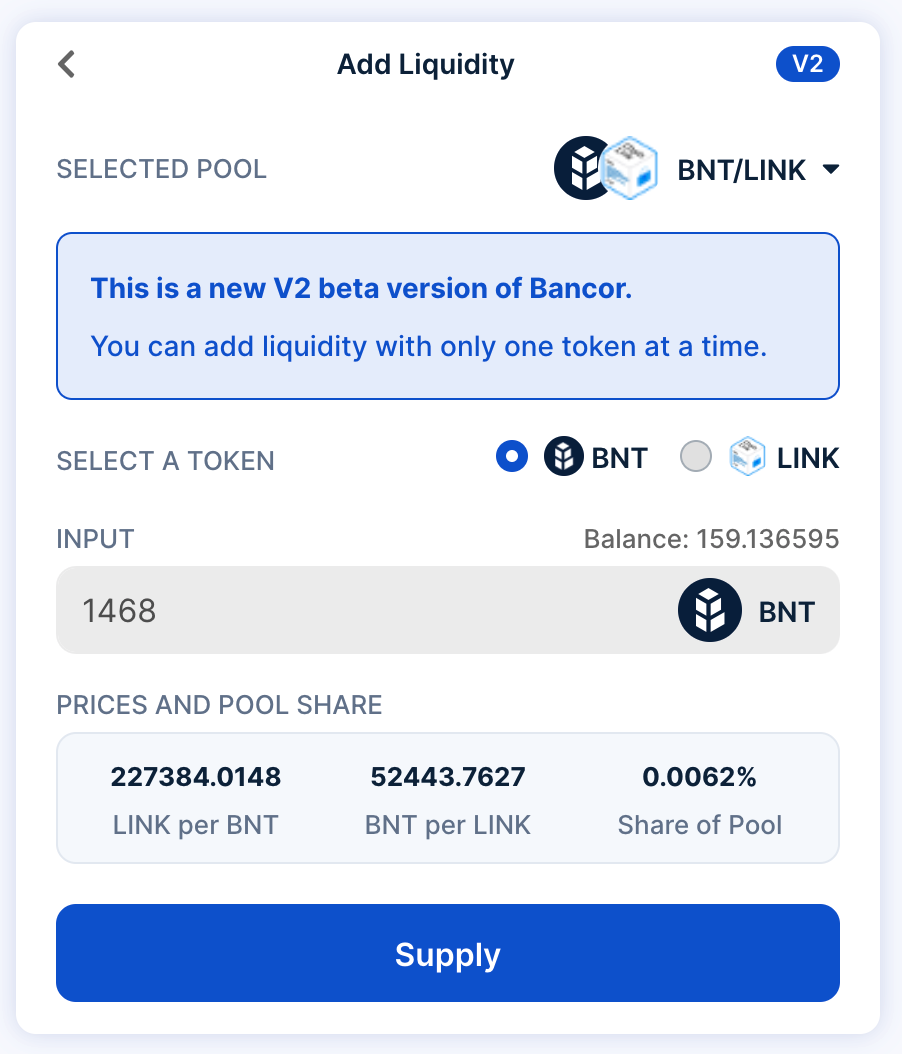Select the LINK icon next to its radio option
The height and width of the screenshot is (1054, 902).
pos(746,456)
